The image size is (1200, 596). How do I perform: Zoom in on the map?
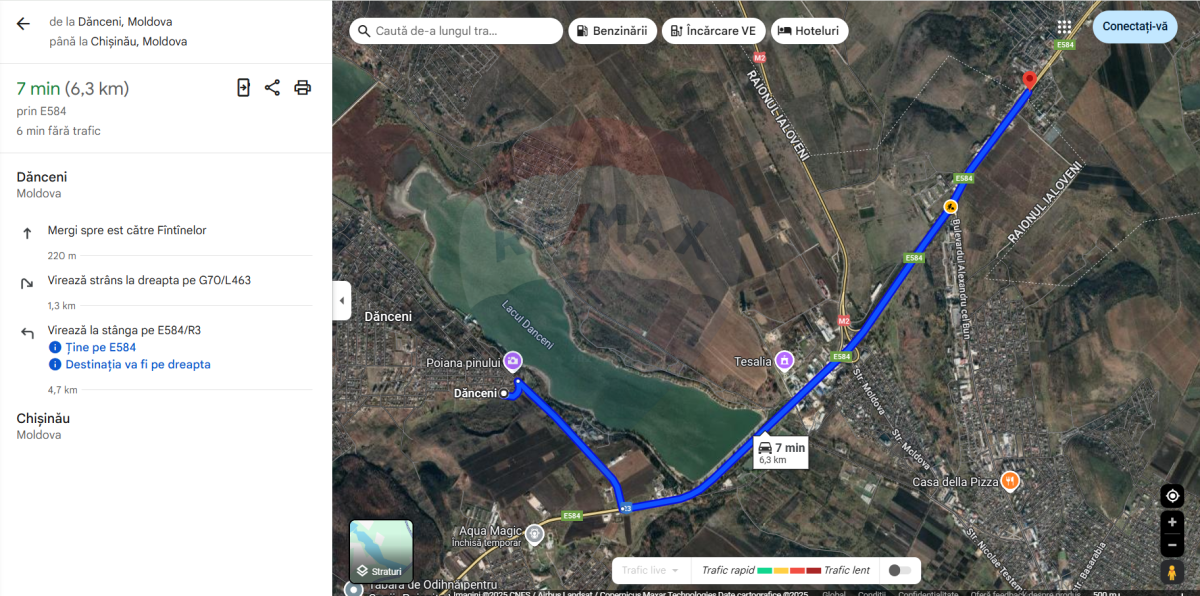(x=1172, y=522)
